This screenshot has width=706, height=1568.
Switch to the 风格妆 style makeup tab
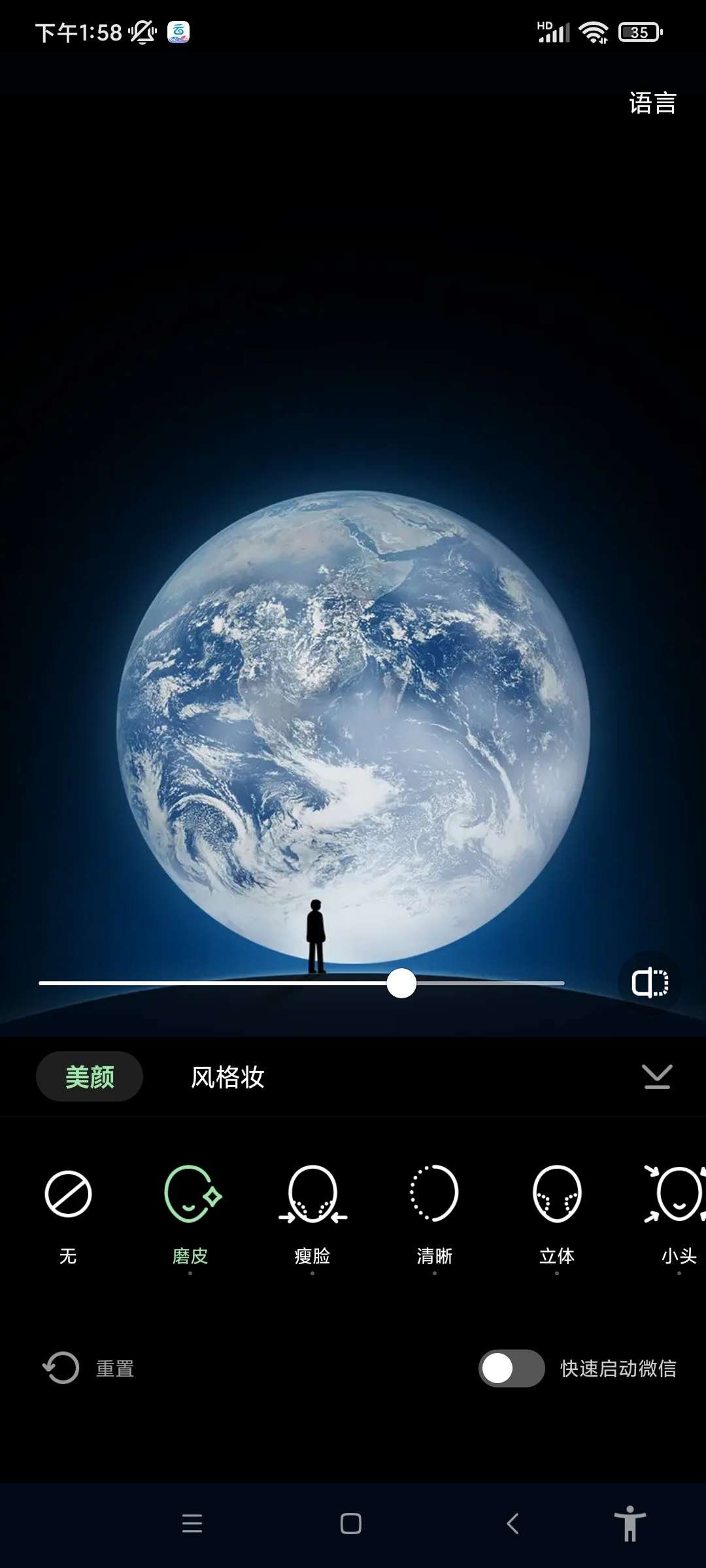coord(227,1076)
